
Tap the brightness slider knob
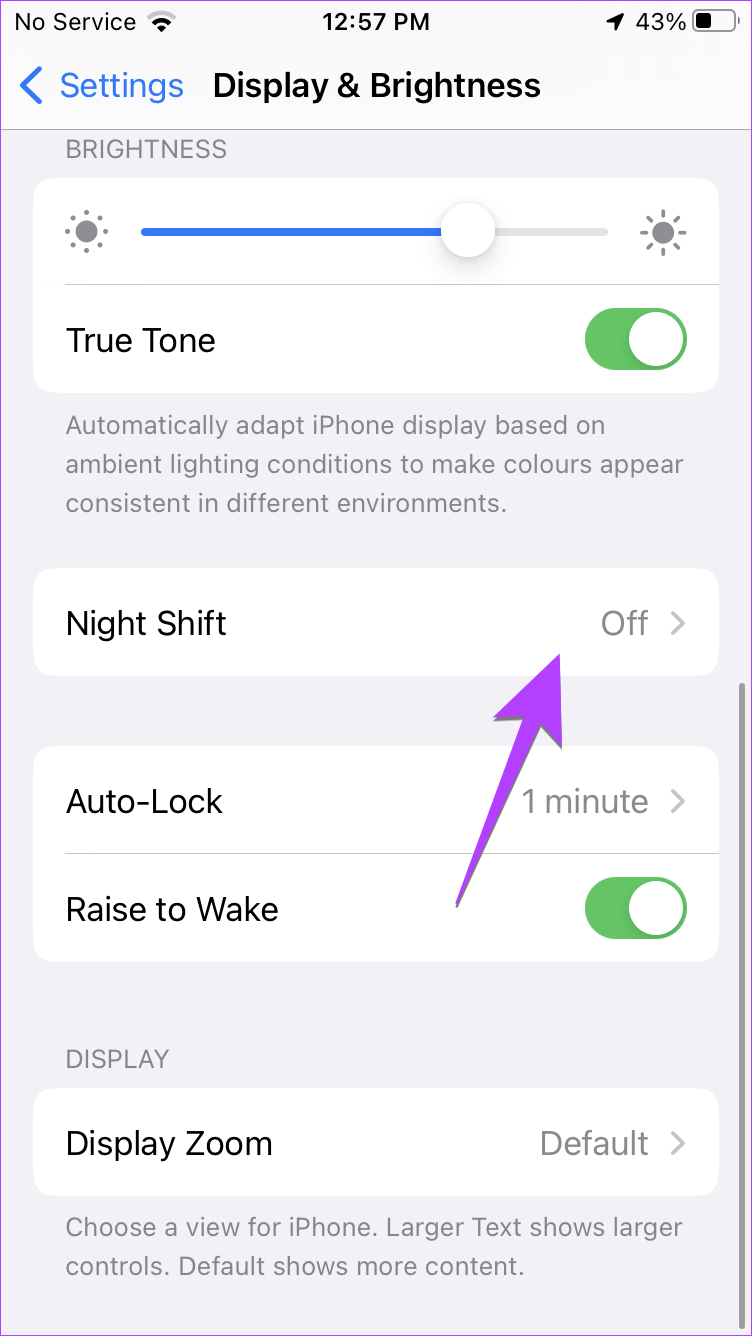coord(467,231)
